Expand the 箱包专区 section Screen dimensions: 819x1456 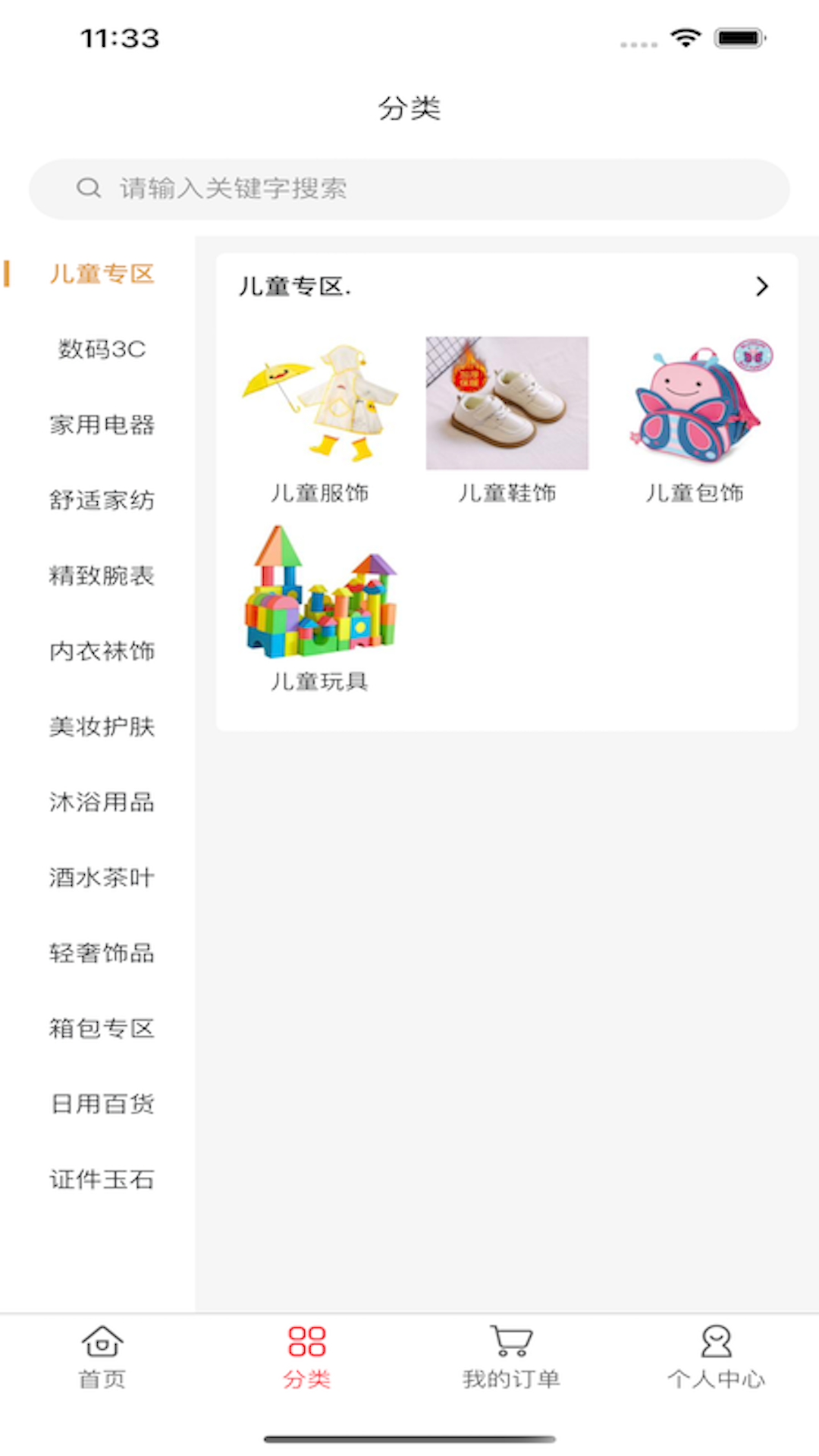[102, 1029]
